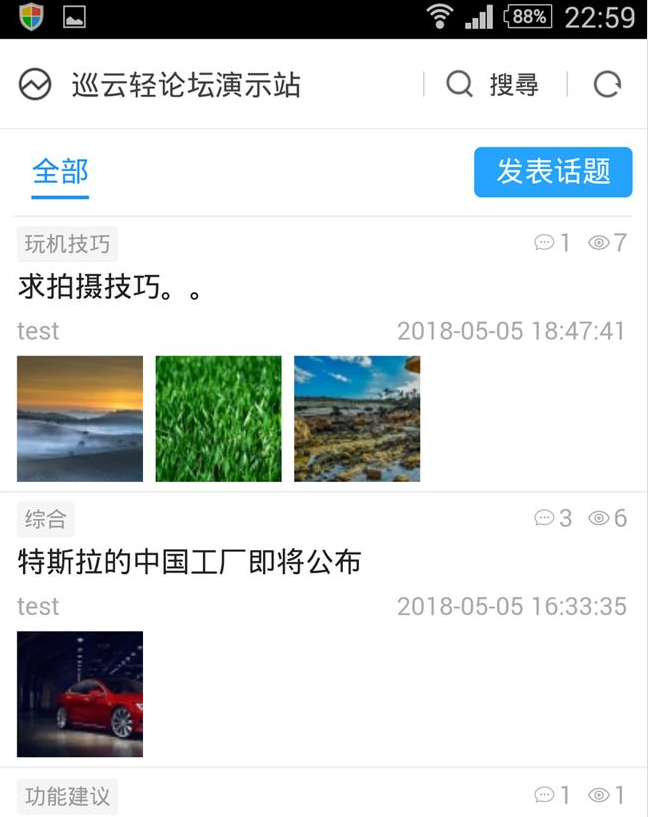Image resolution: width=649 pixels, height=817 pixels.
Task: Select the 功能建议 tag
Action: (x=67, y=796)
